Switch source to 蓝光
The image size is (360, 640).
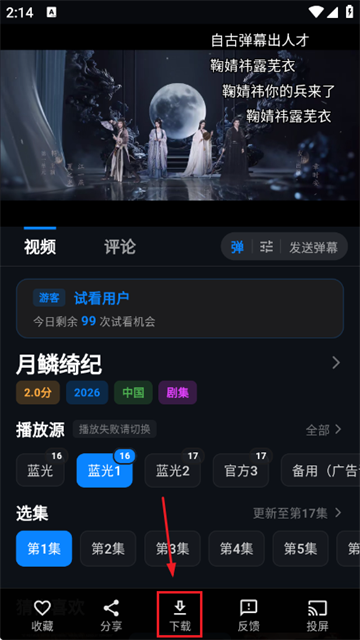tap(40, 470)
